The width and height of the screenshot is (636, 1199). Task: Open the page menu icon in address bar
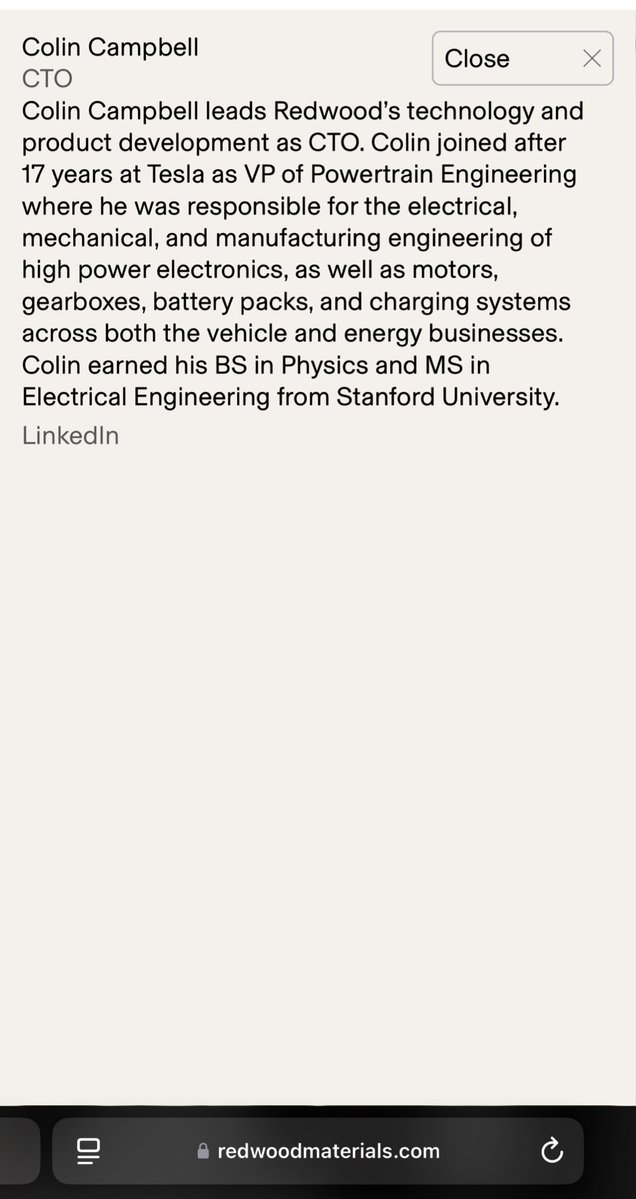click(x=88, y=1151)
